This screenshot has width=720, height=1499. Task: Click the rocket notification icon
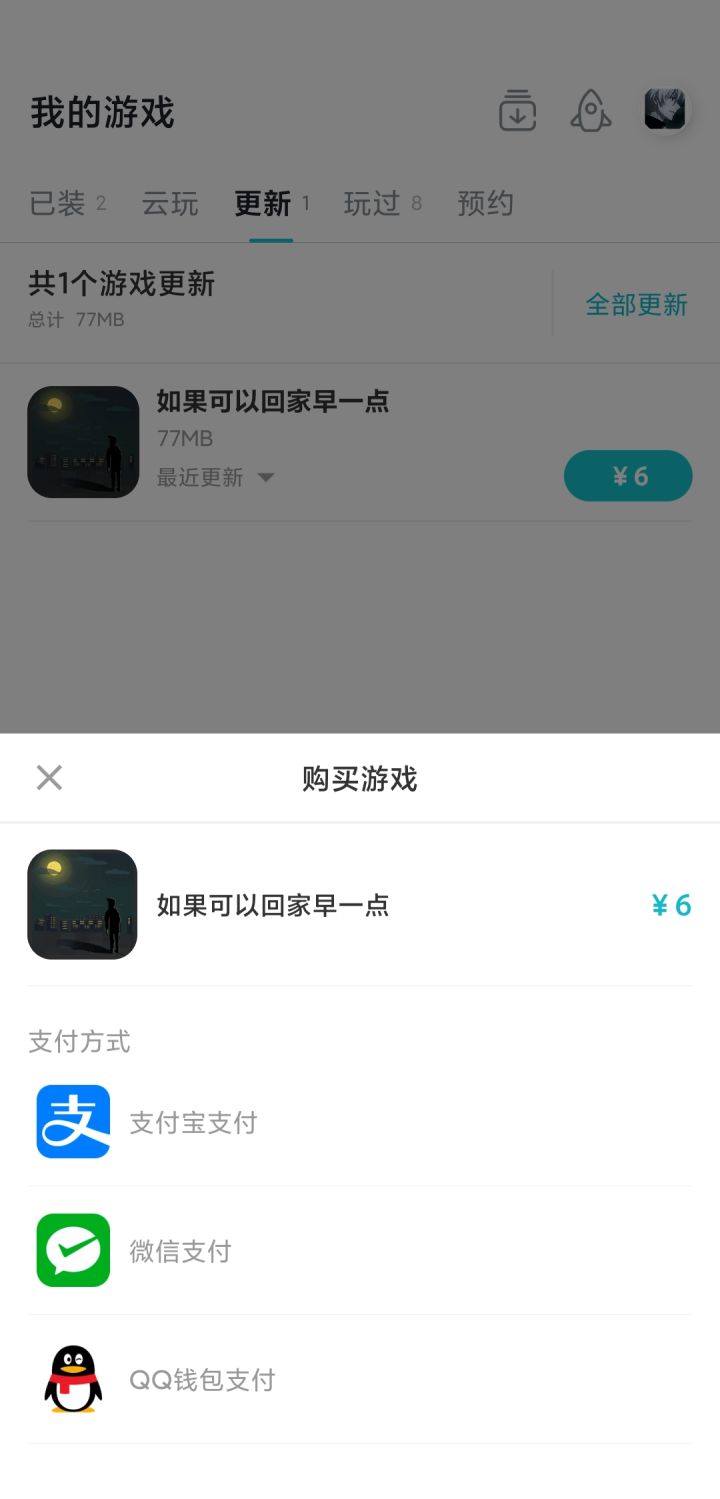pos(591,113)
